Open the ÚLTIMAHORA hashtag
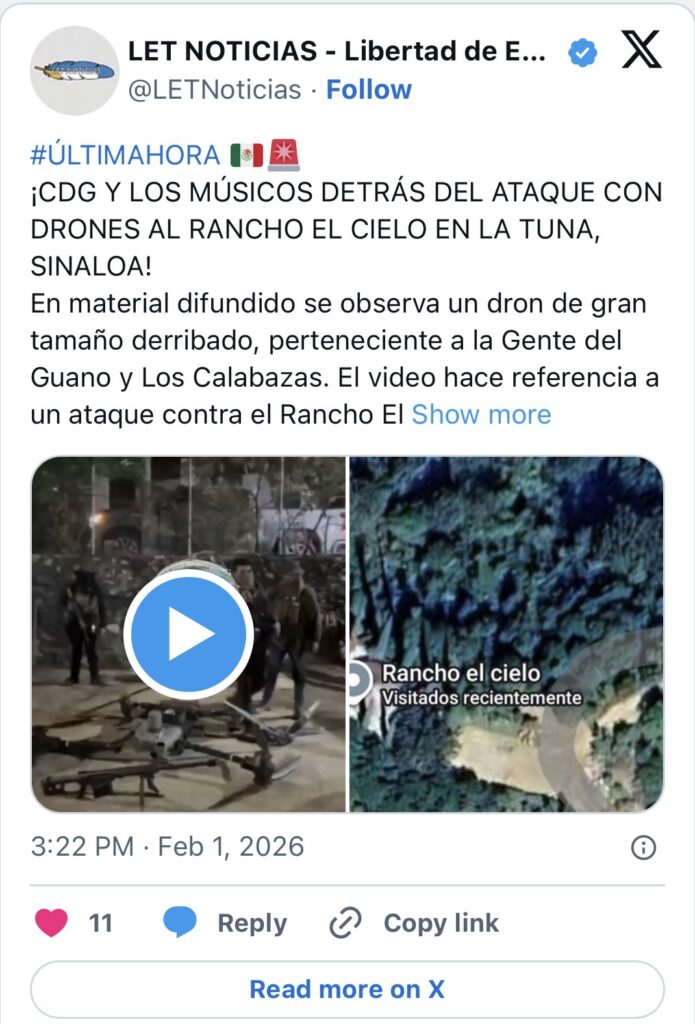This screenshot has width=695, height=1024. [x=125, y=155]
